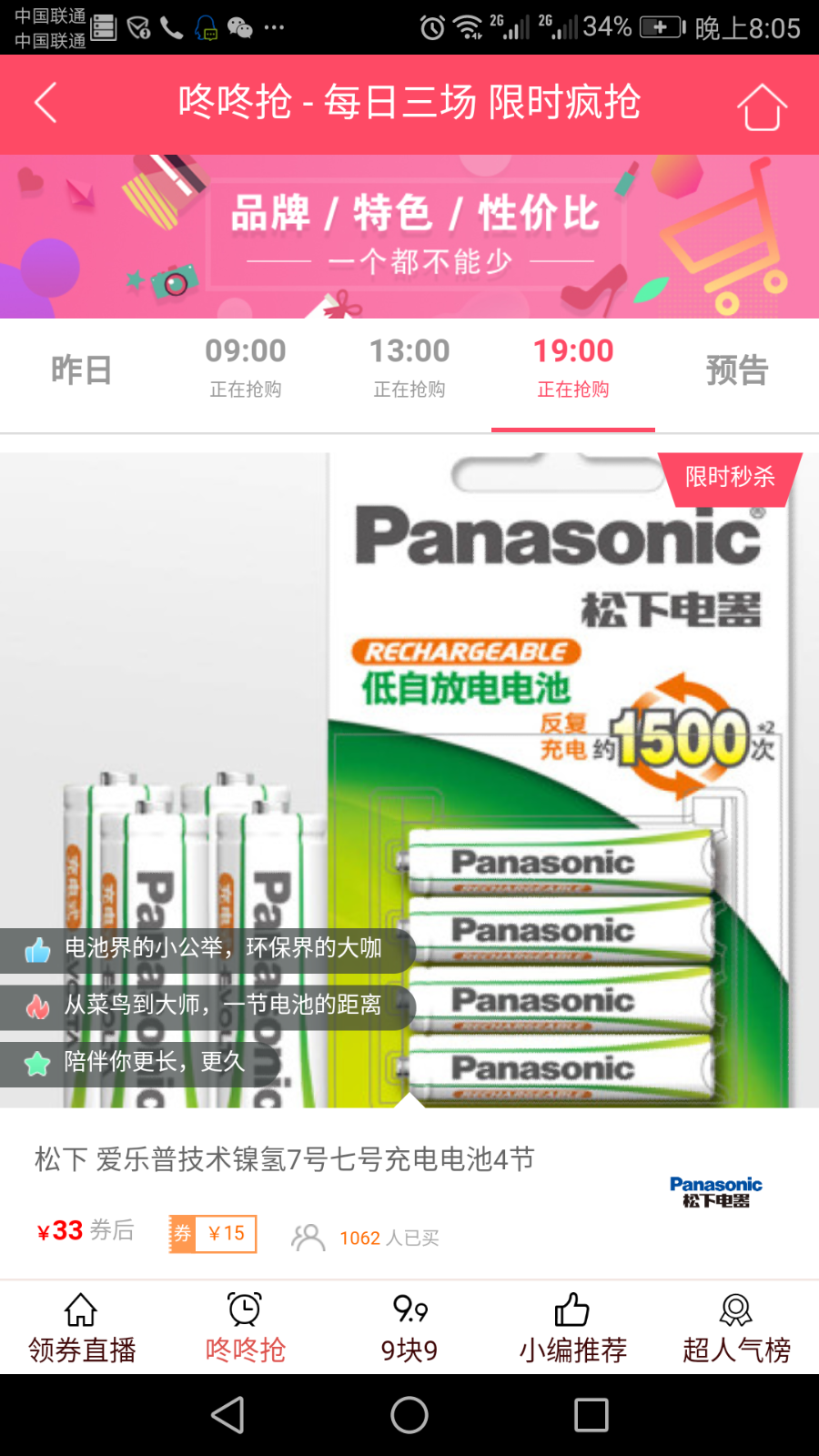Open the home icon in header
819x1456 pixels.
point(761,106)
